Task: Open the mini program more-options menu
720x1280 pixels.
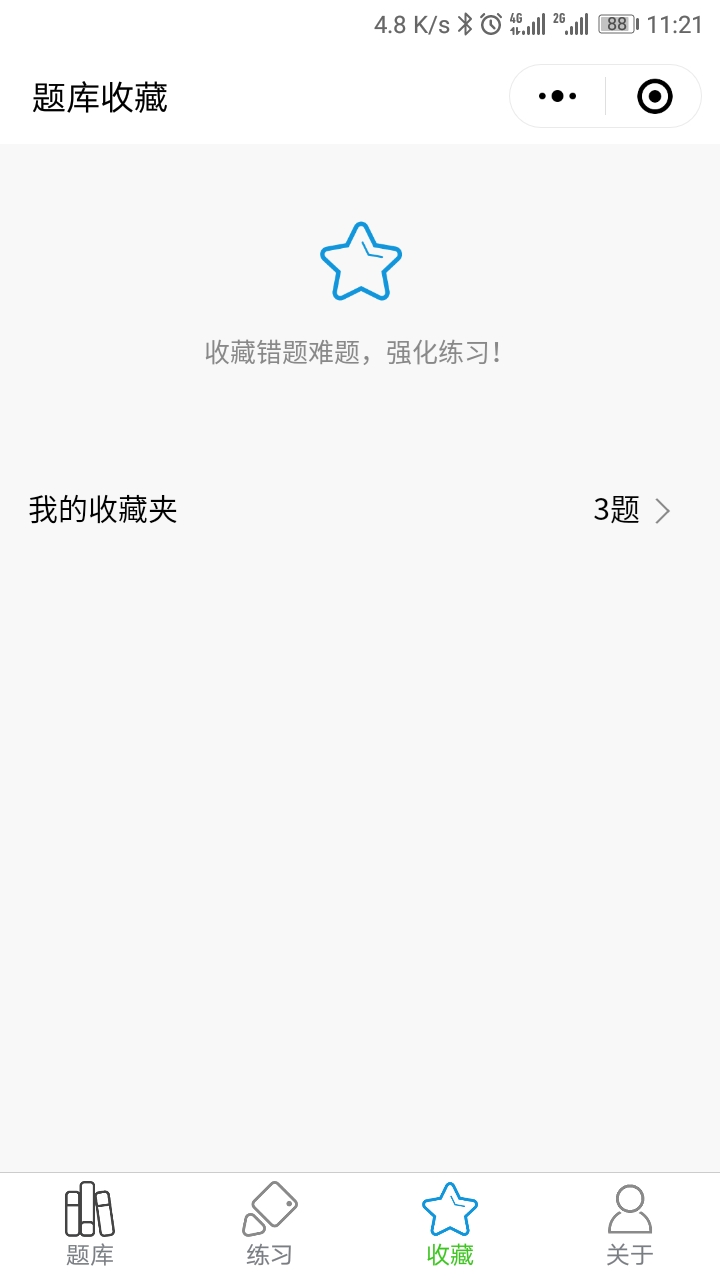Action: 557,96
